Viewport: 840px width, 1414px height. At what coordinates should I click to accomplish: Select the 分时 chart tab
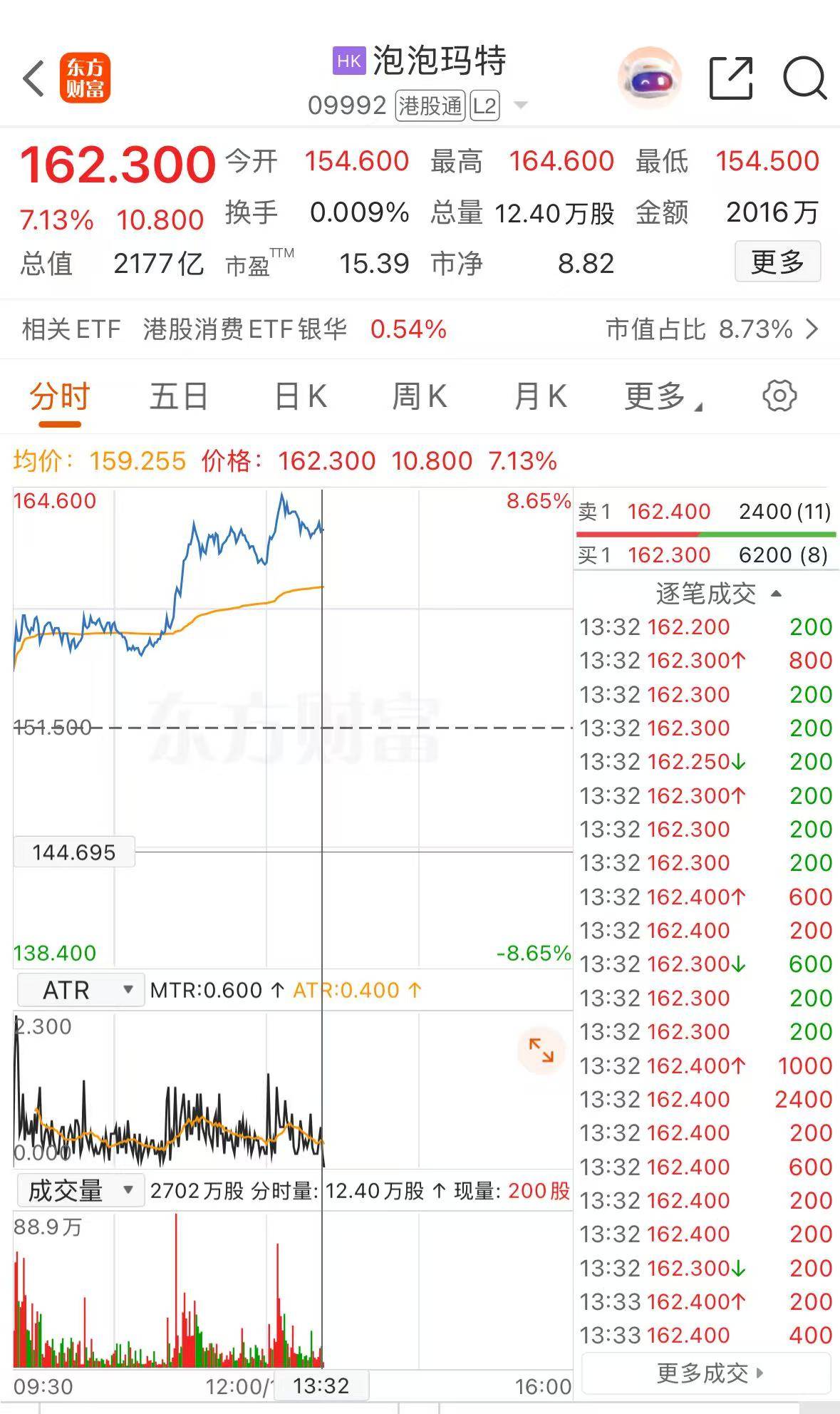60,396
